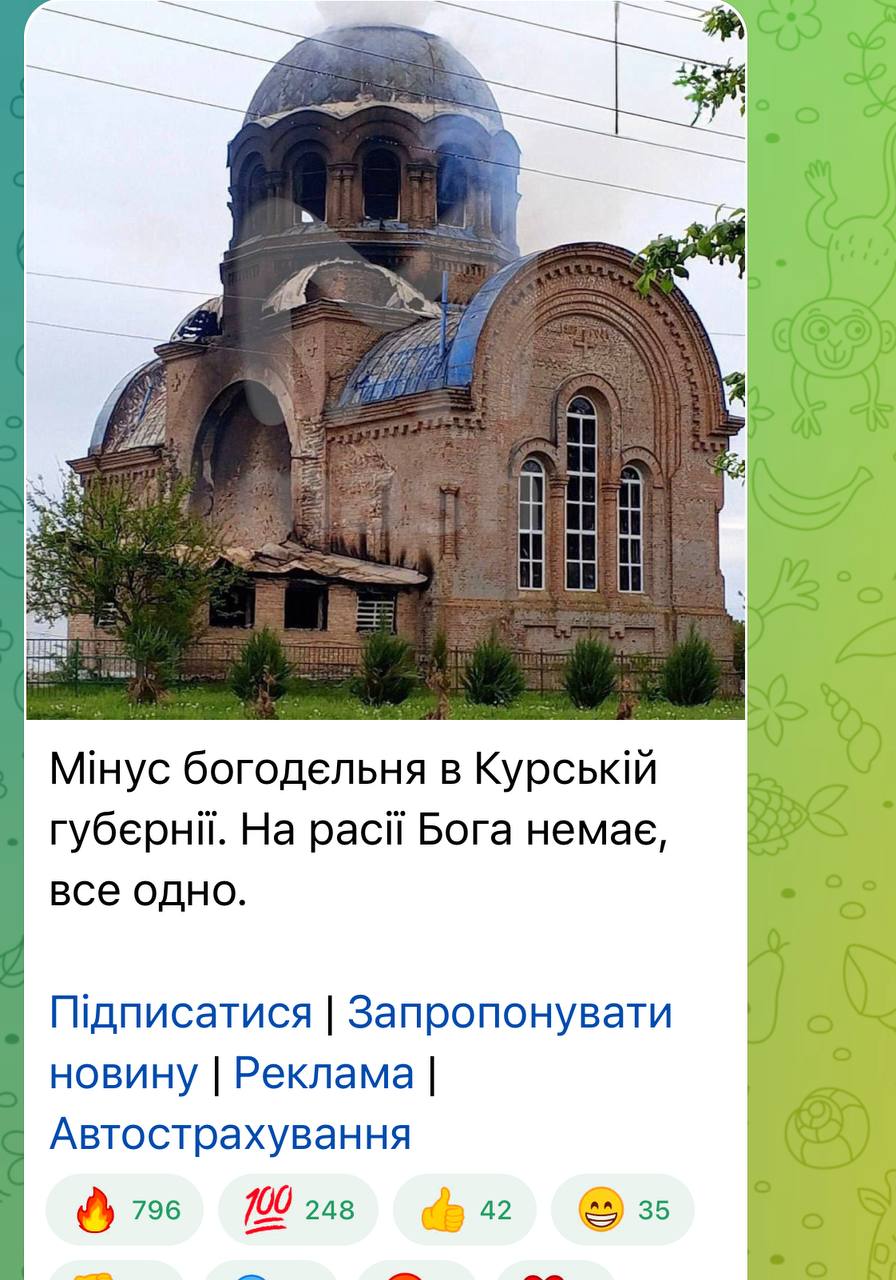The image size is (896, 1280).
Task: React with thumbs up (42)
Action: (464, 1210)
